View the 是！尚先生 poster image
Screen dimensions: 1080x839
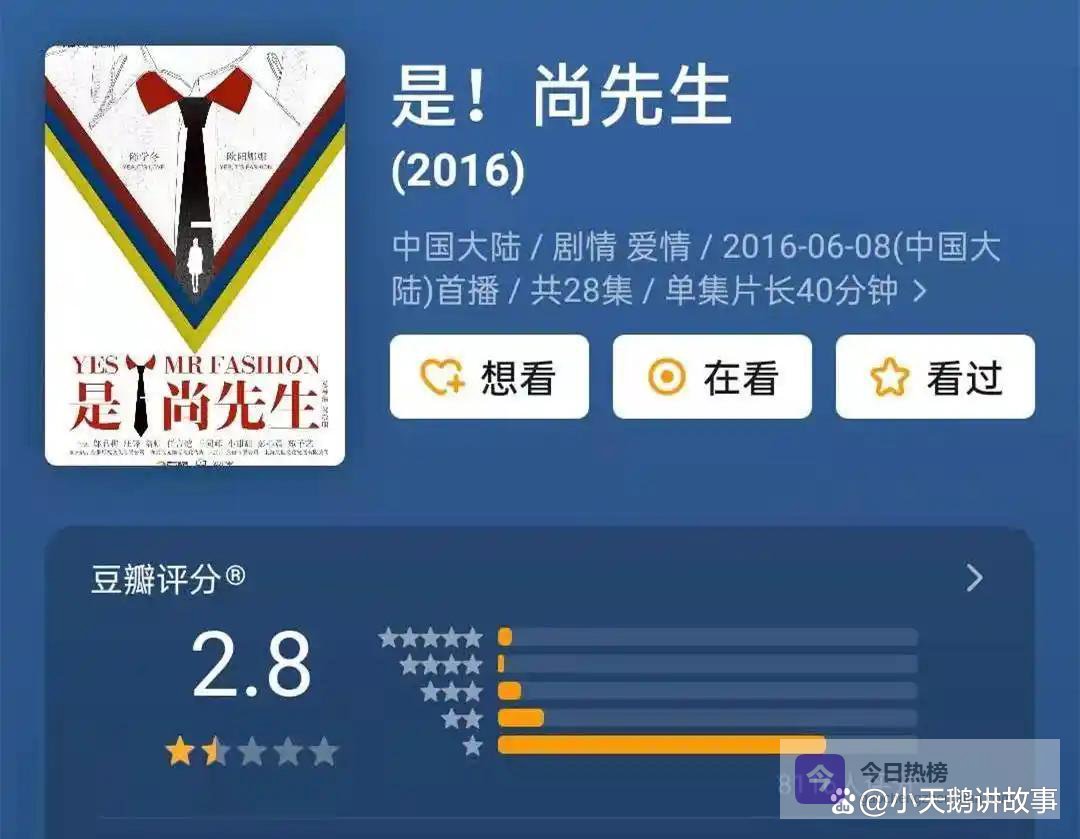tap(195, 255)
